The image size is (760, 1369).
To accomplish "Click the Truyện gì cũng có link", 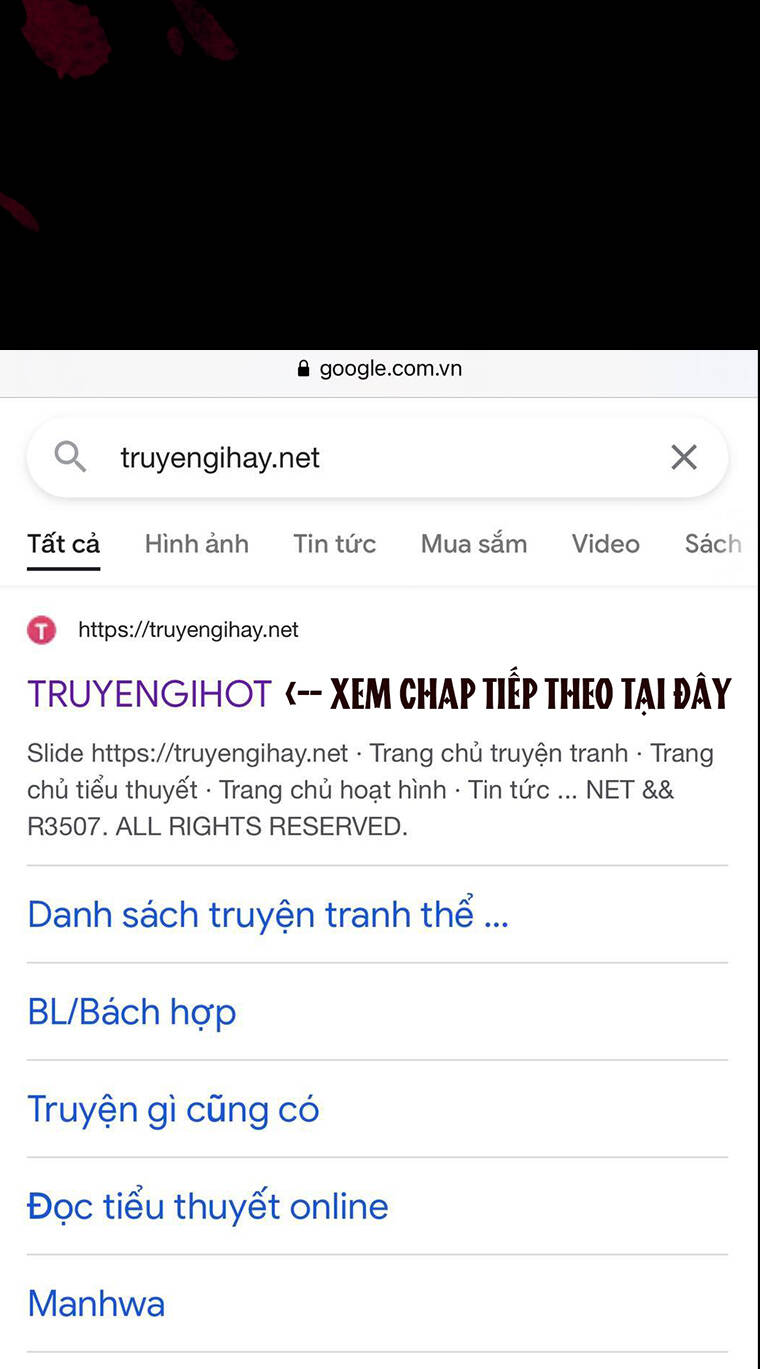I will 173,1108.
